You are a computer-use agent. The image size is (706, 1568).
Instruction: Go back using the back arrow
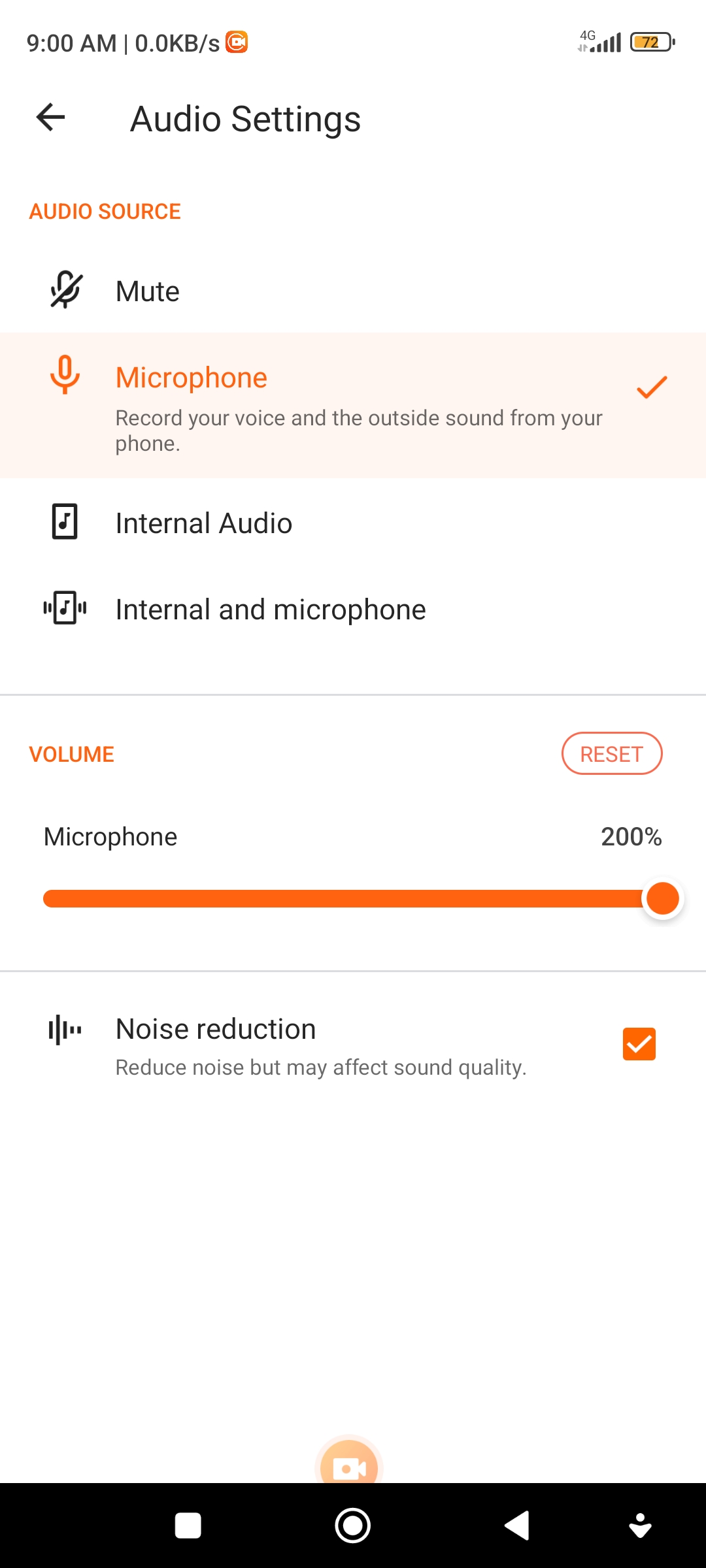pyautogui.click(x=49, y=118)
